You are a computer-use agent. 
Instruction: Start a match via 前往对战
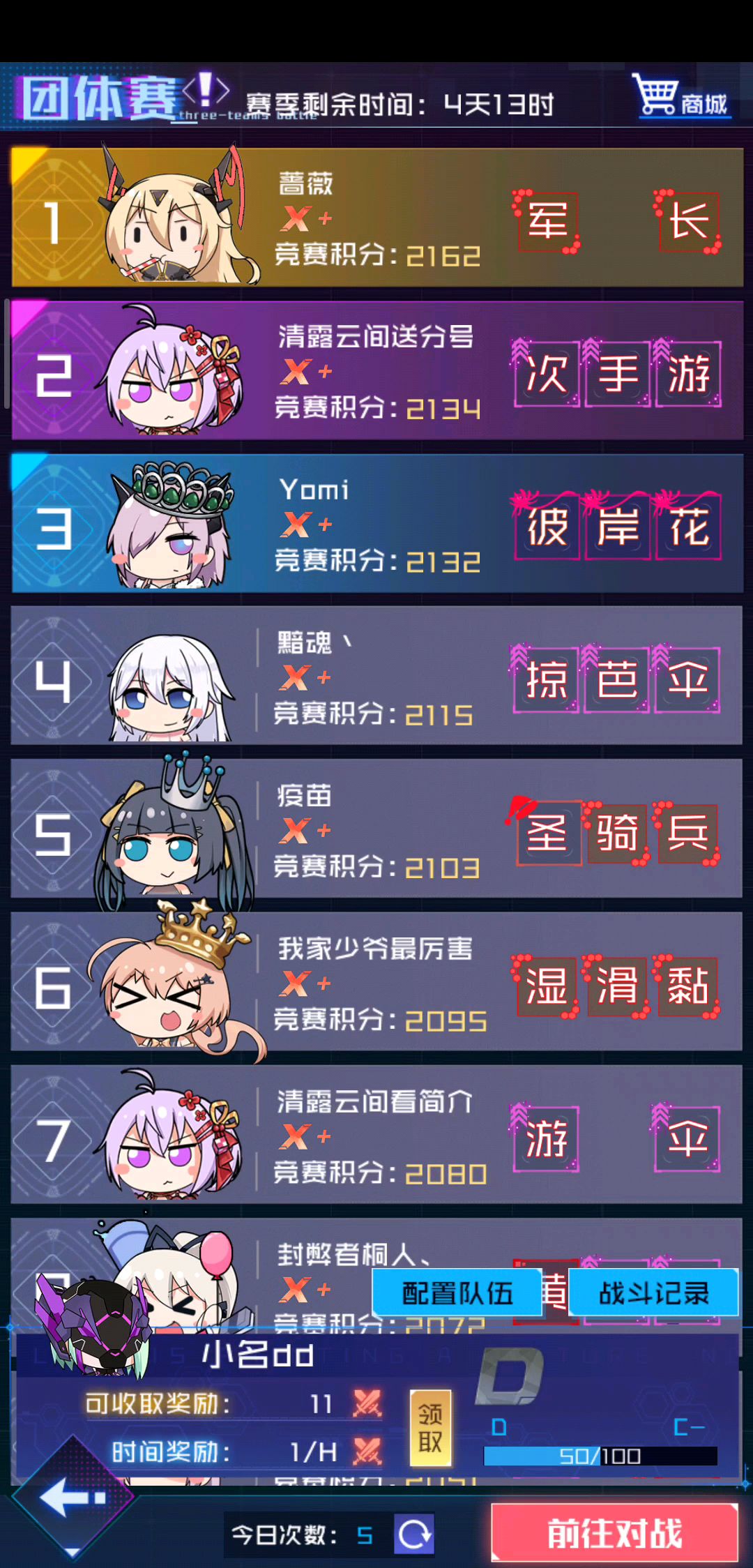coord(614,1533)
